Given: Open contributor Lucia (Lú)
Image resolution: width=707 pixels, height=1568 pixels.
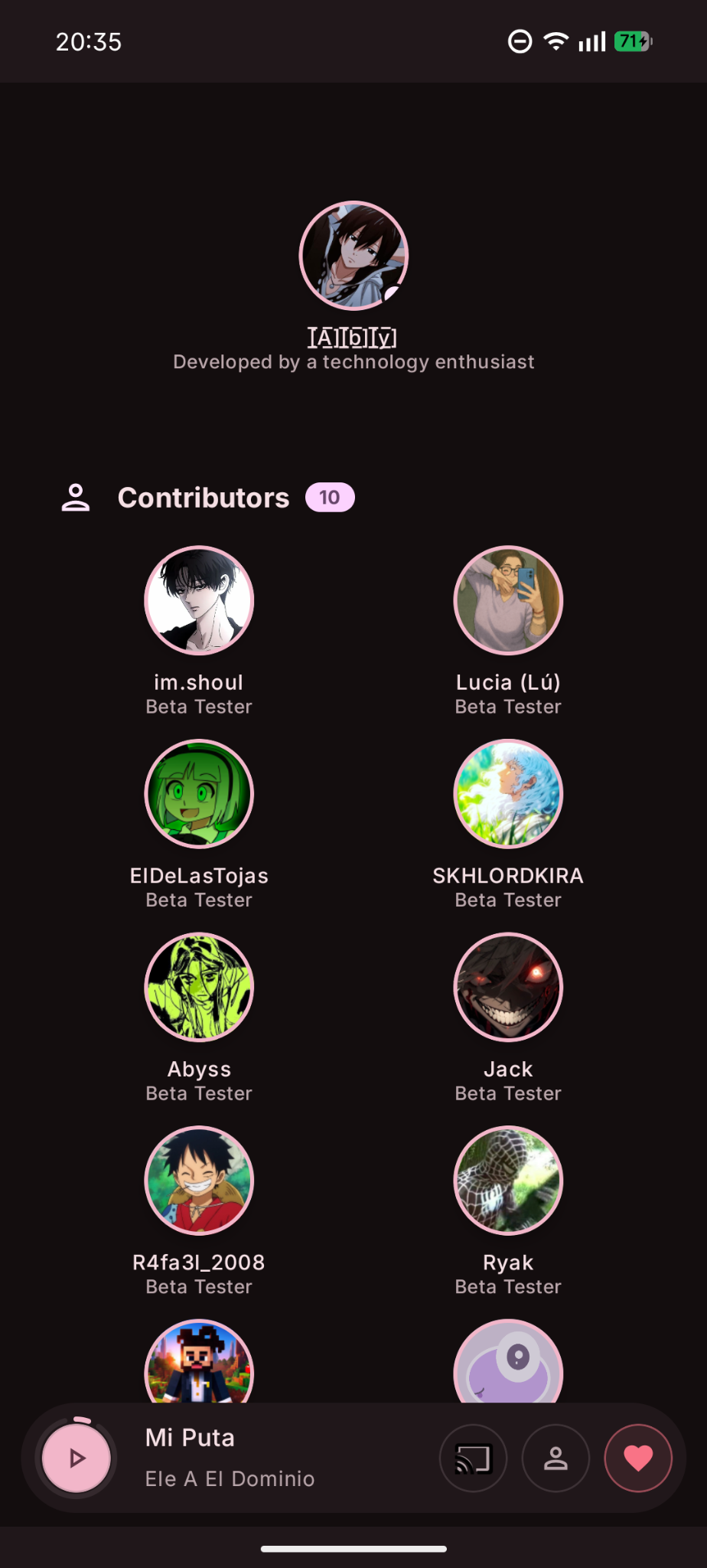Looking at the screenshot, I should click(x=508, y=600).
